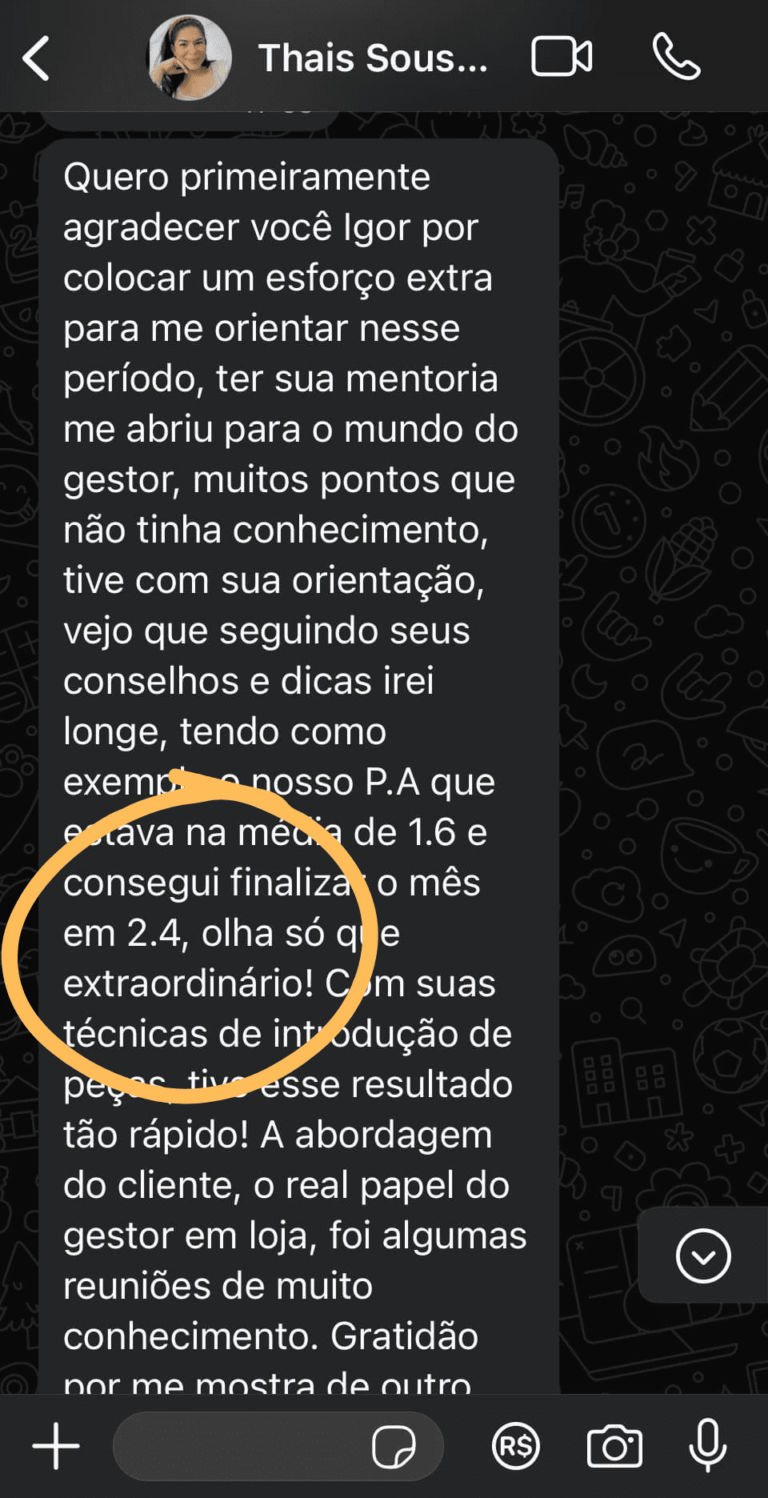Tap the microphone for voice message
This screenshot has width=768, height=1498.
708,1446
